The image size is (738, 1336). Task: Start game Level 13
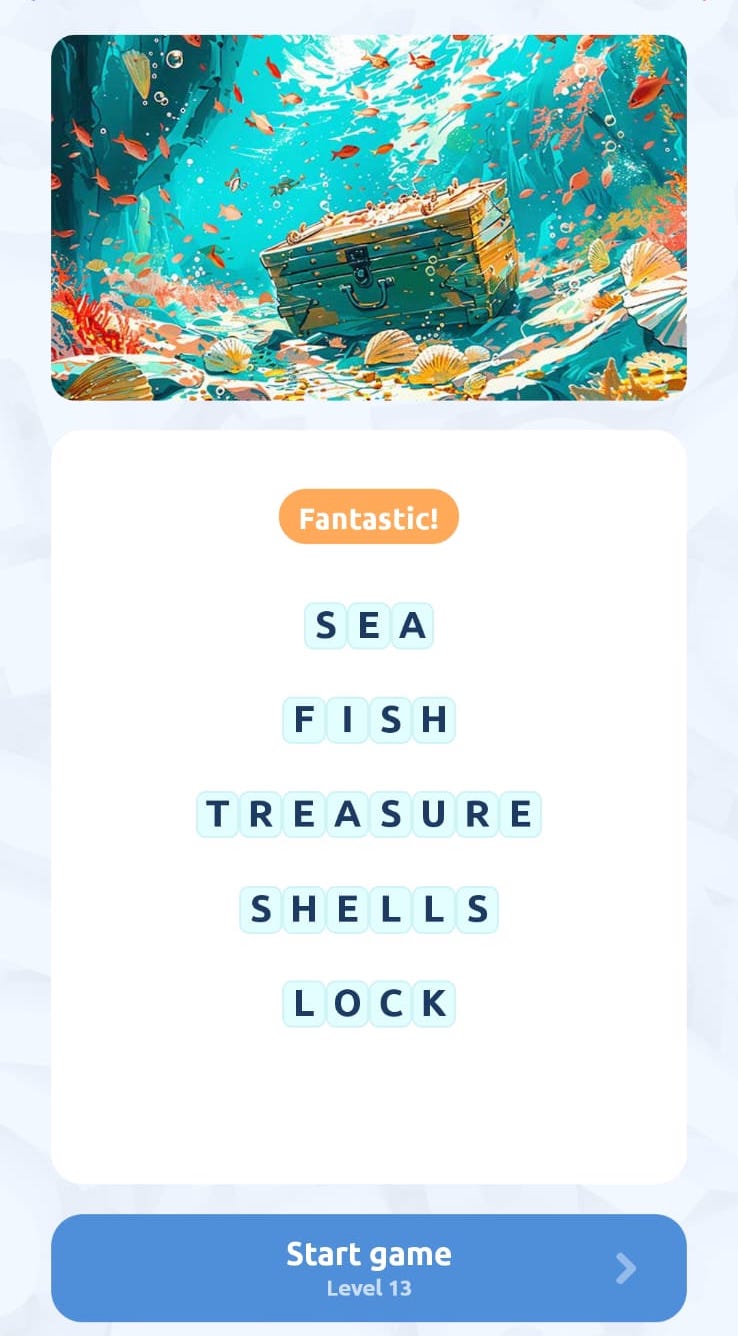[x=368, y=1268]
